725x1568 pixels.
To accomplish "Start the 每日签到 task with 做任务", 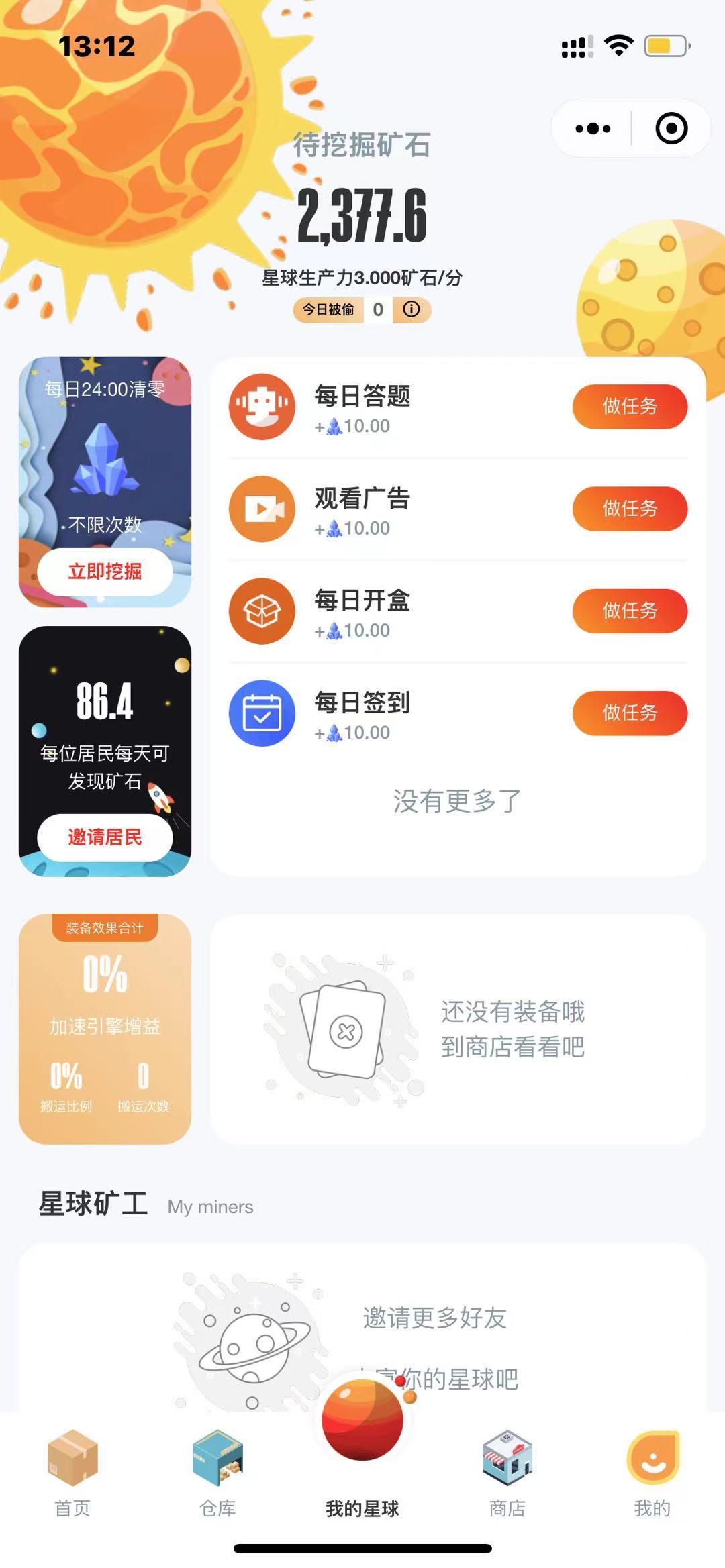I will click(629, 713).
